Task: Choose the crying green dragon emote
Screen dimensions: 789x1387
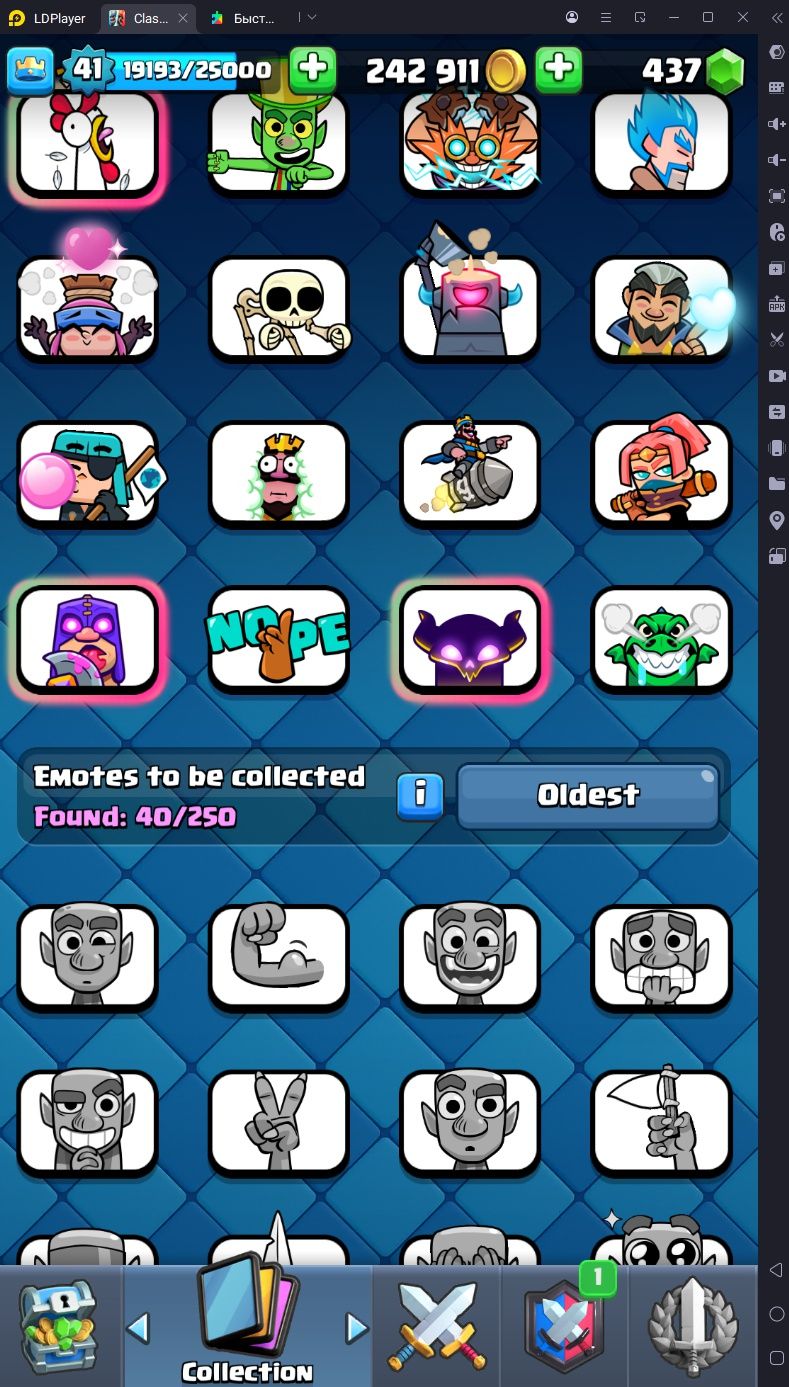Action: [x=662, y=638]
